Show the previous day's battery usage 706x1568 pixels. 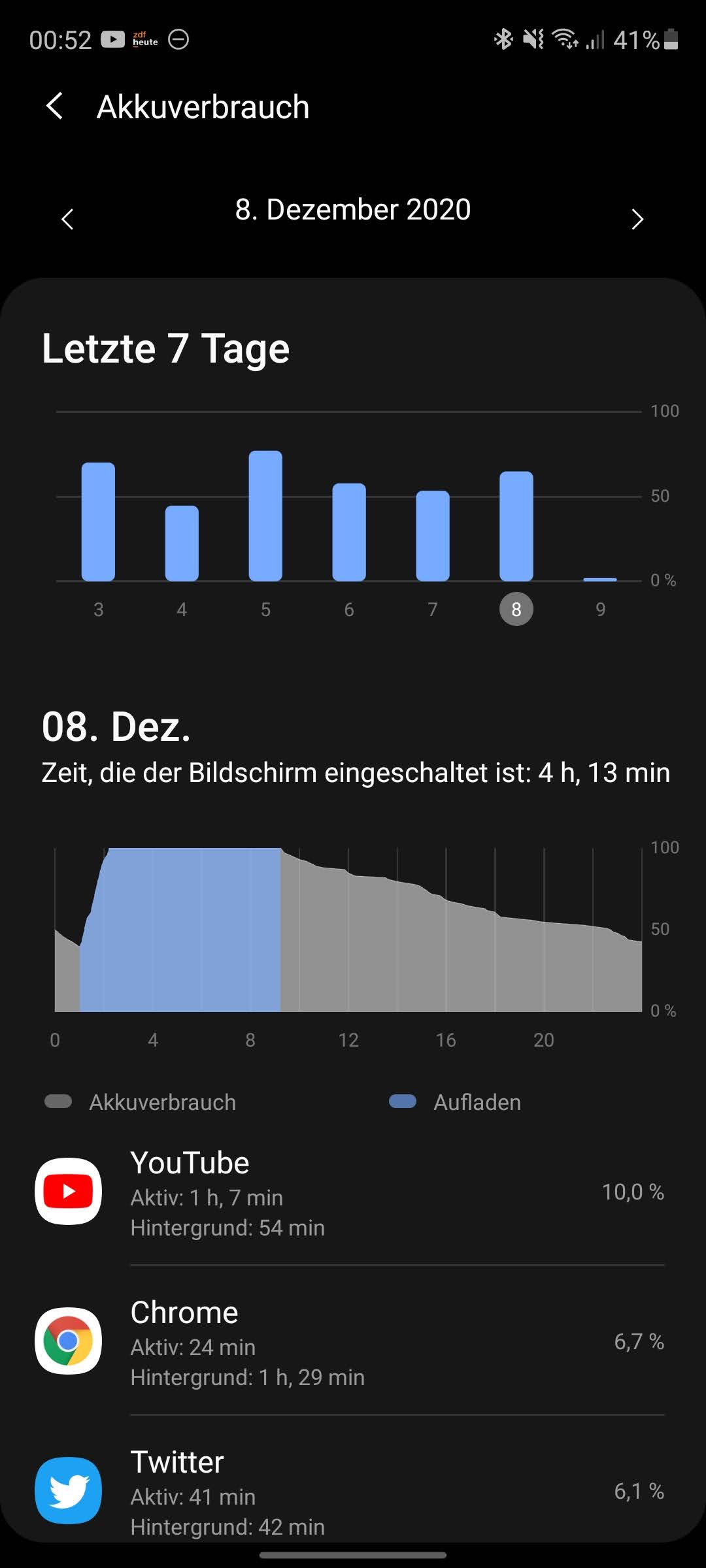[x=67, y=219]
